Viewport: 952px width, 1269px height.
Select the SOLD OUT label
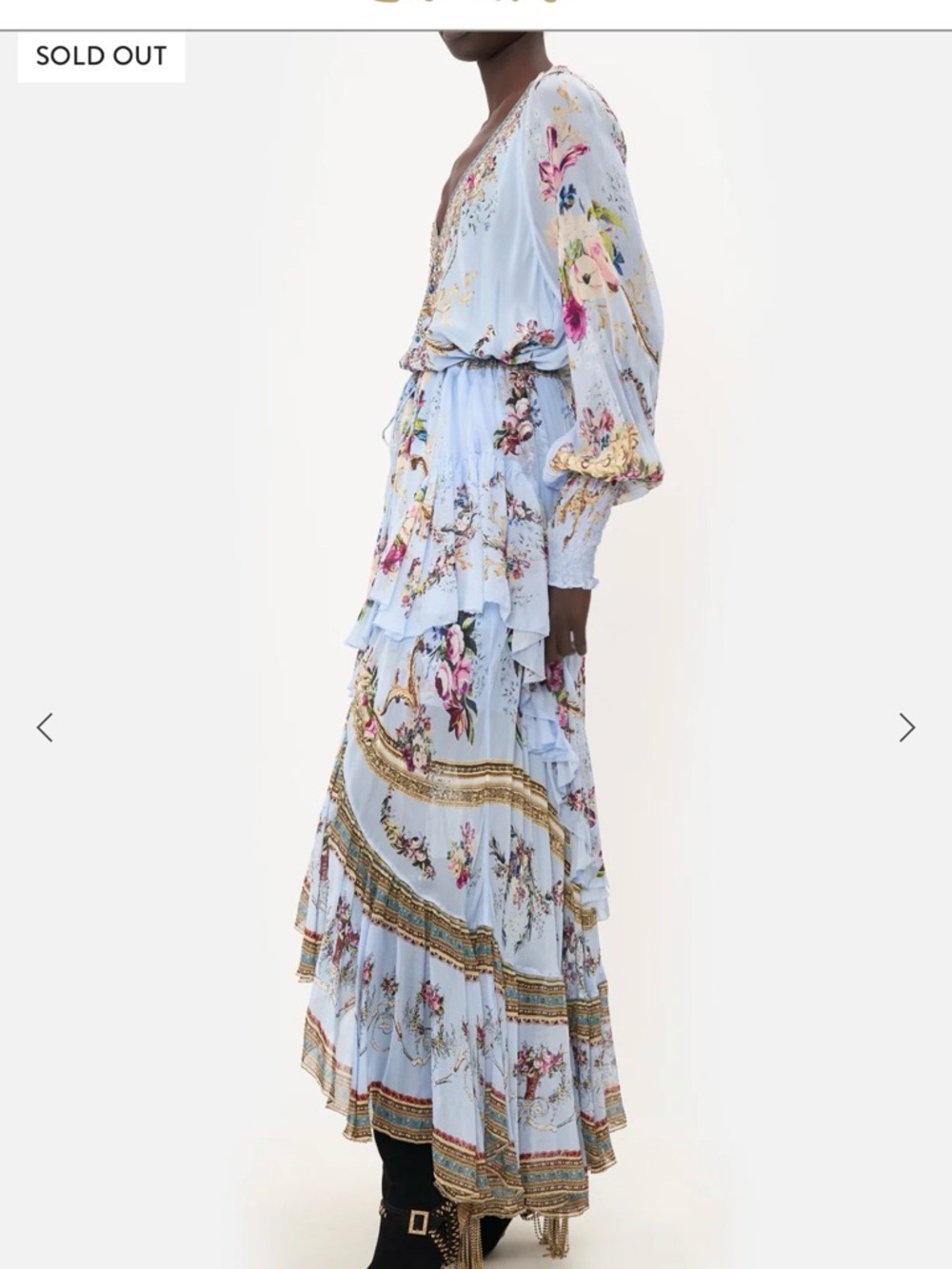tap(98, 56)
